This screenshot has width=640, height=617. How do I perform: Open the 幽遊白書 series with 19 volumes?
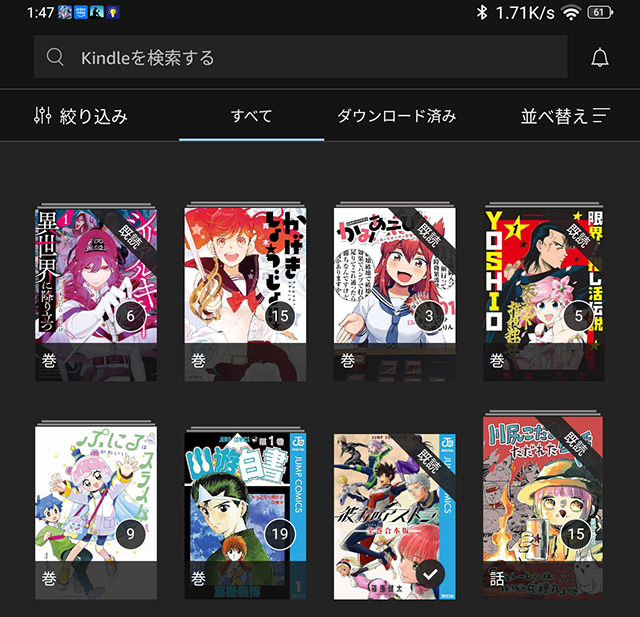[x=246, y=512]
